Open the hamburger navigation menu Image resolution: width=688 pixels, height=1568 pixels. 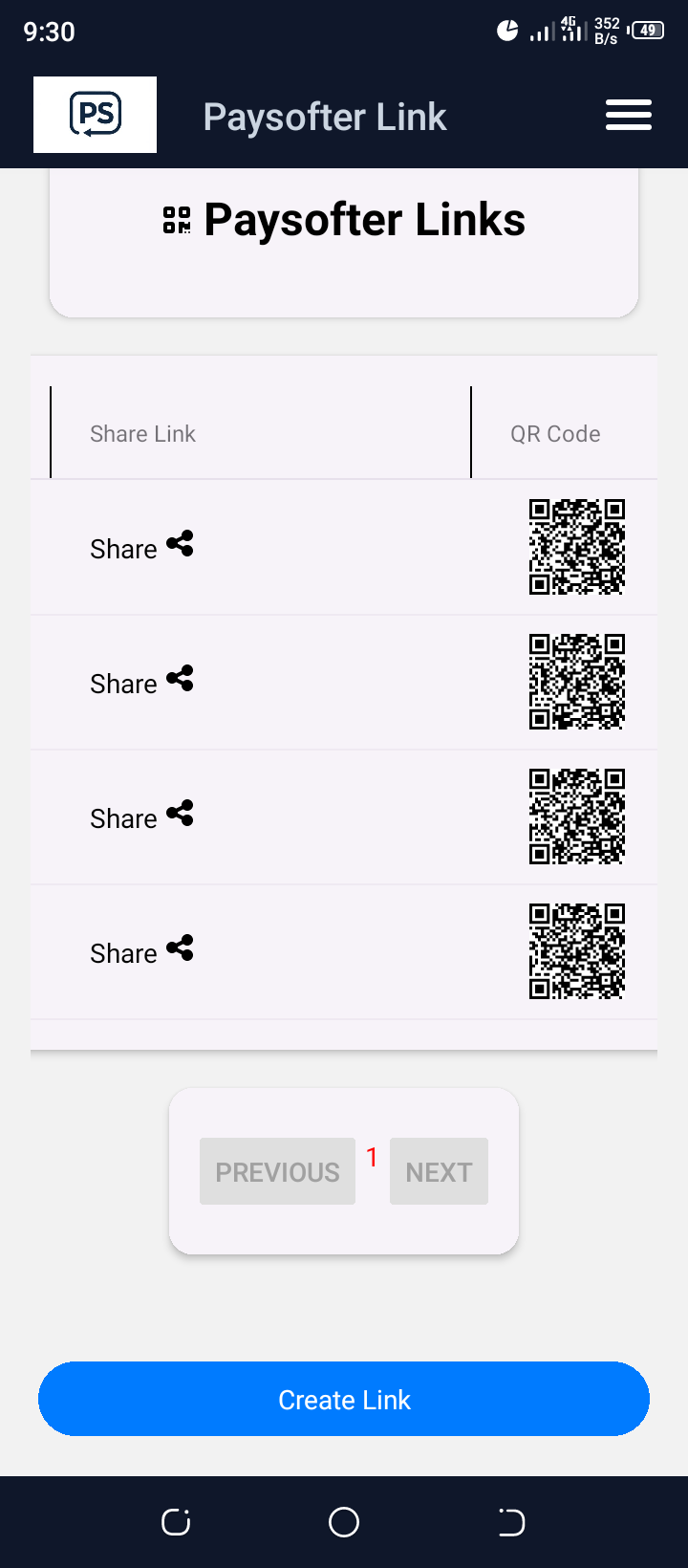coord(628,116)
